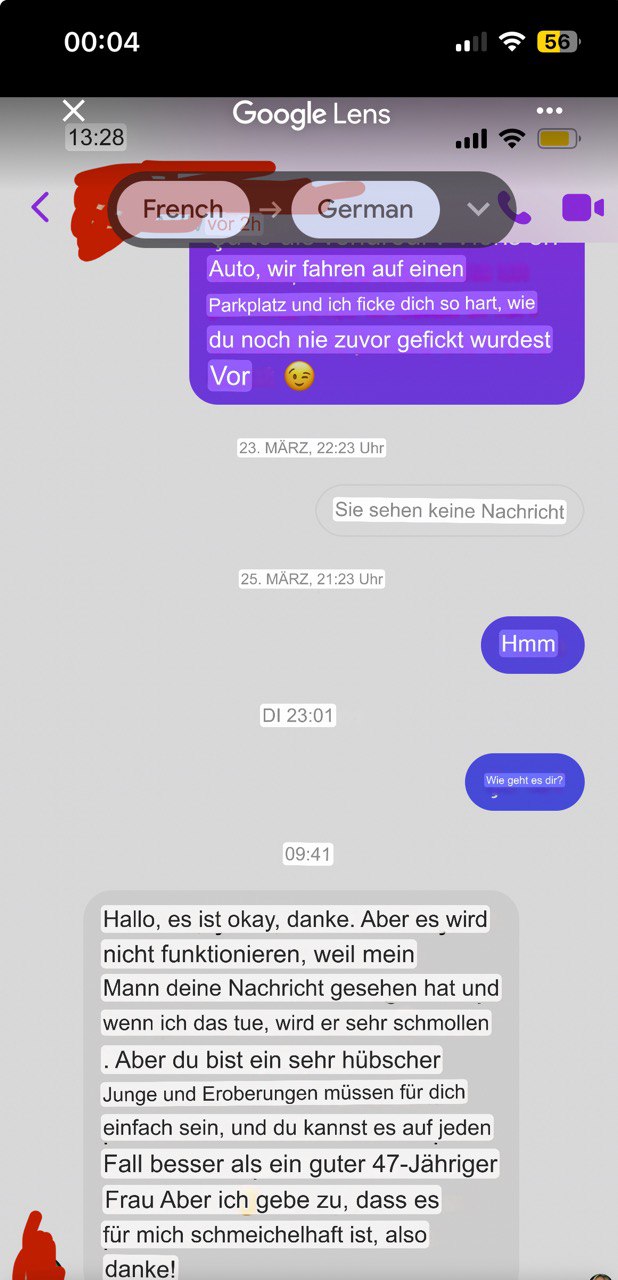618x1280 pixels.
Task: Expand the language selector chevron
Action: click(478, 209)
